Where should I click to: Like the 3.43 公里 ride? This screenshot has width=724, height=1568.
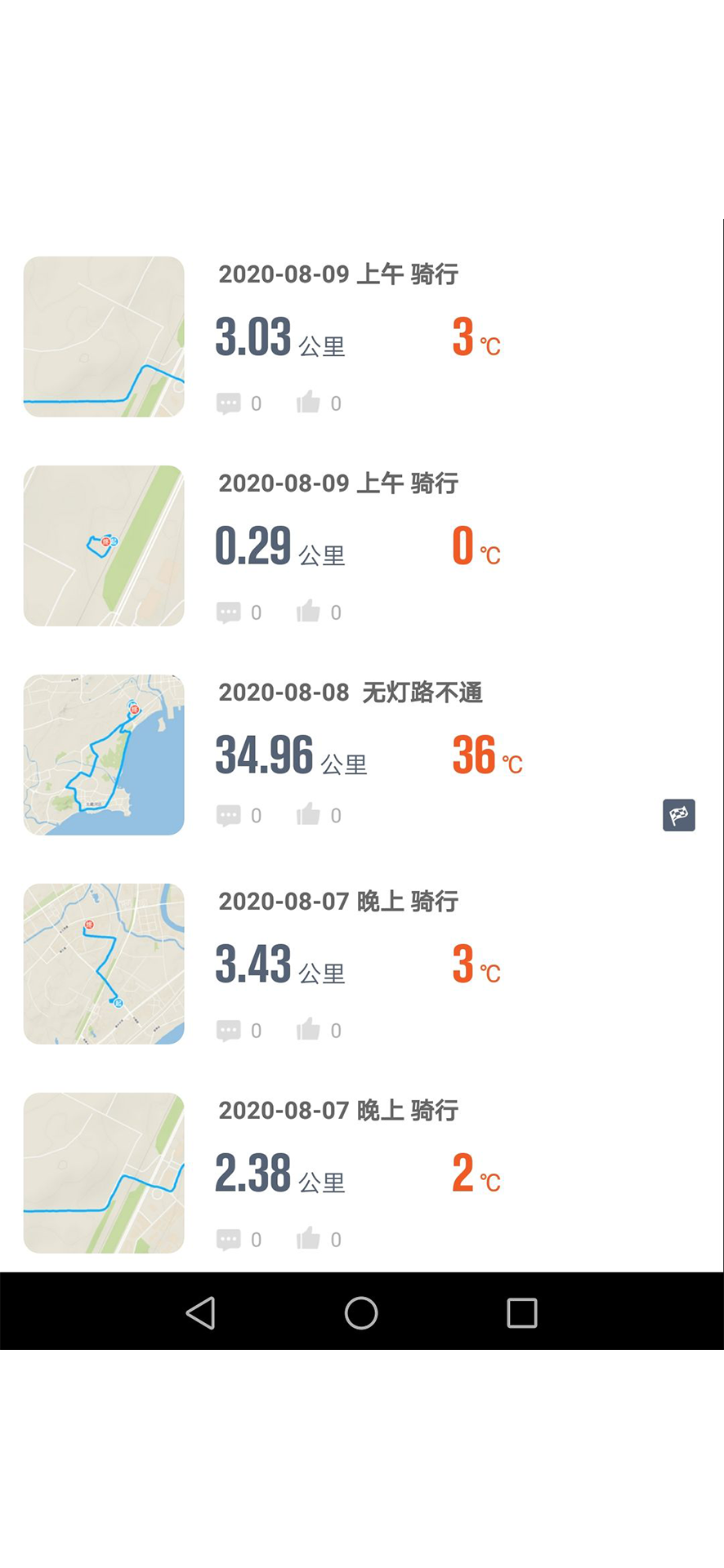click(x=309, y=1029)
